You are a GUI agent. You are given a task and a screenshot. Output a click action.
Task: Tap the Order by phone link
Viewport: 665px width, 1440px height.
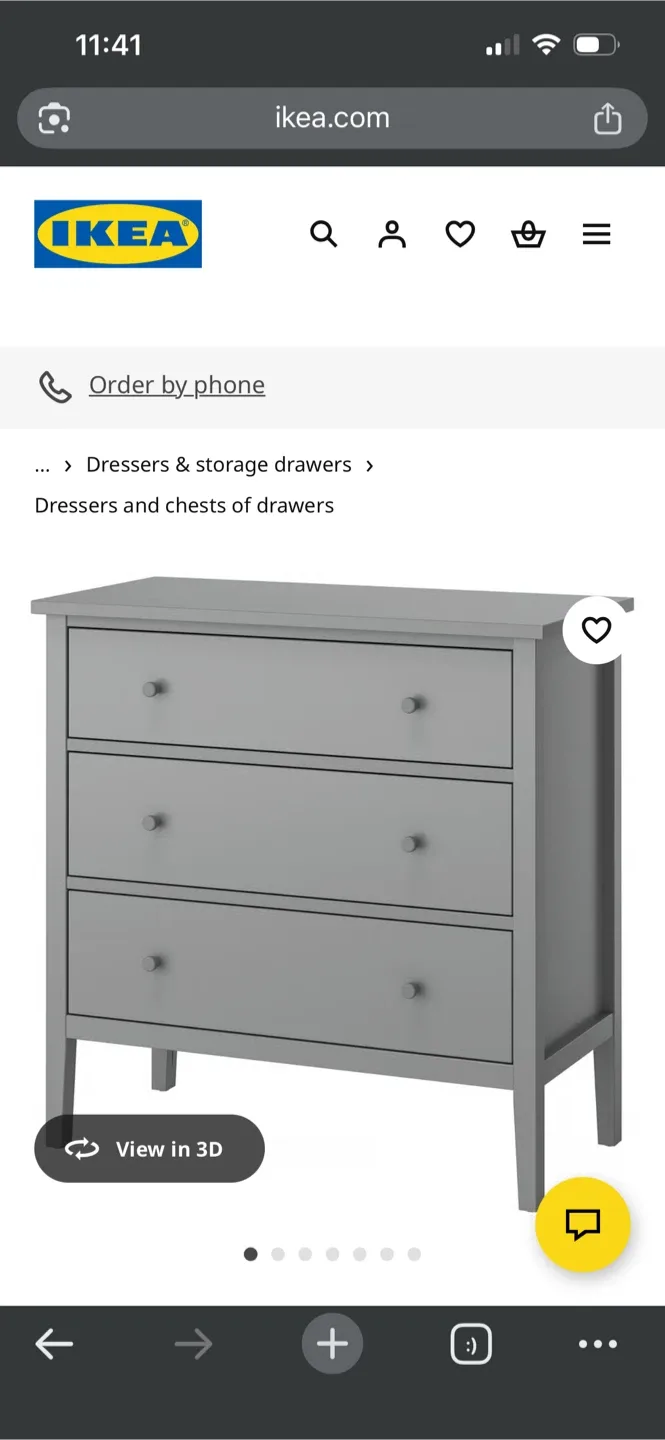click(176, 385)
